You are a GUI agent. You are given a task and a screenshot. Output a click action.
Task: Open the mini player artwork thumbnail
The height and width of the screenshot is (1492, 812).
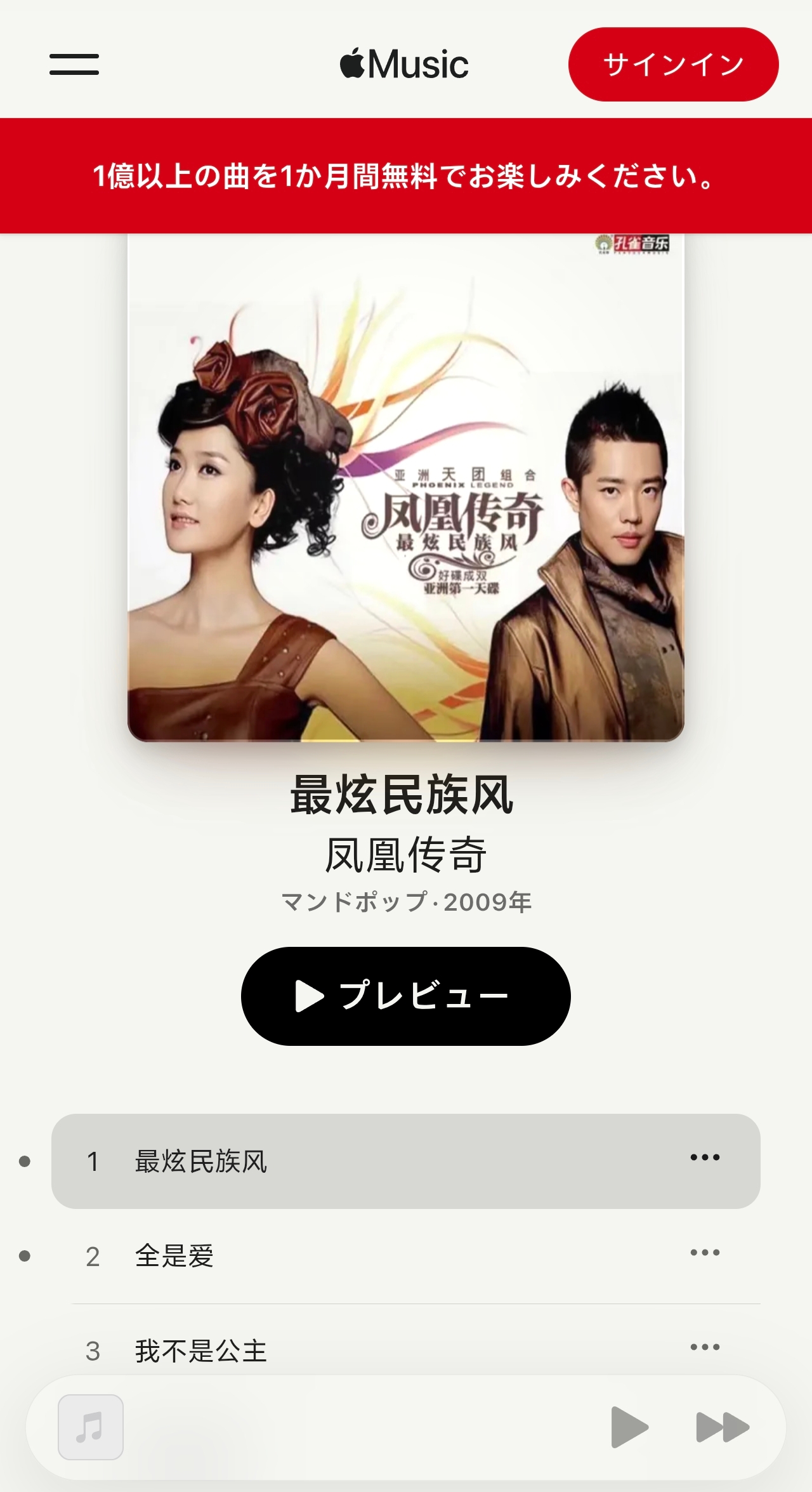[x=91, y=1427]
